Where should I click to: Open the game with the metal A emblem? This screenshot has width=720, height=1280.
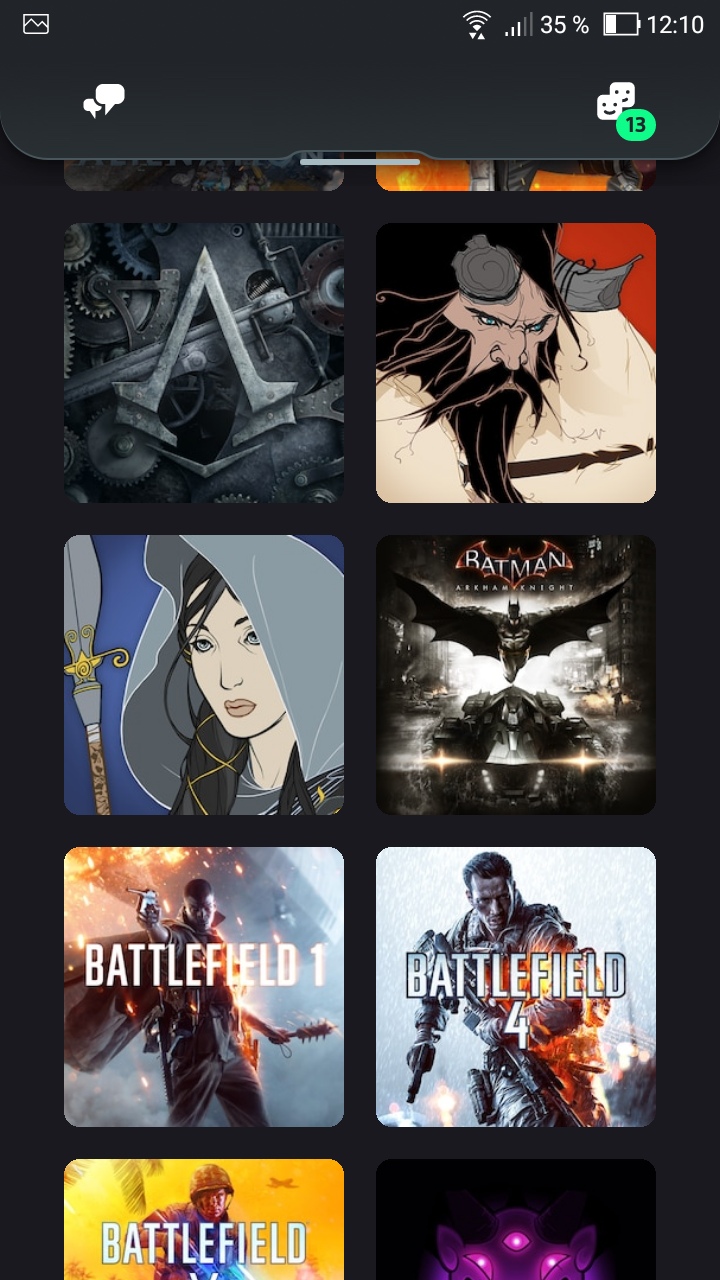tap(204, 363)
